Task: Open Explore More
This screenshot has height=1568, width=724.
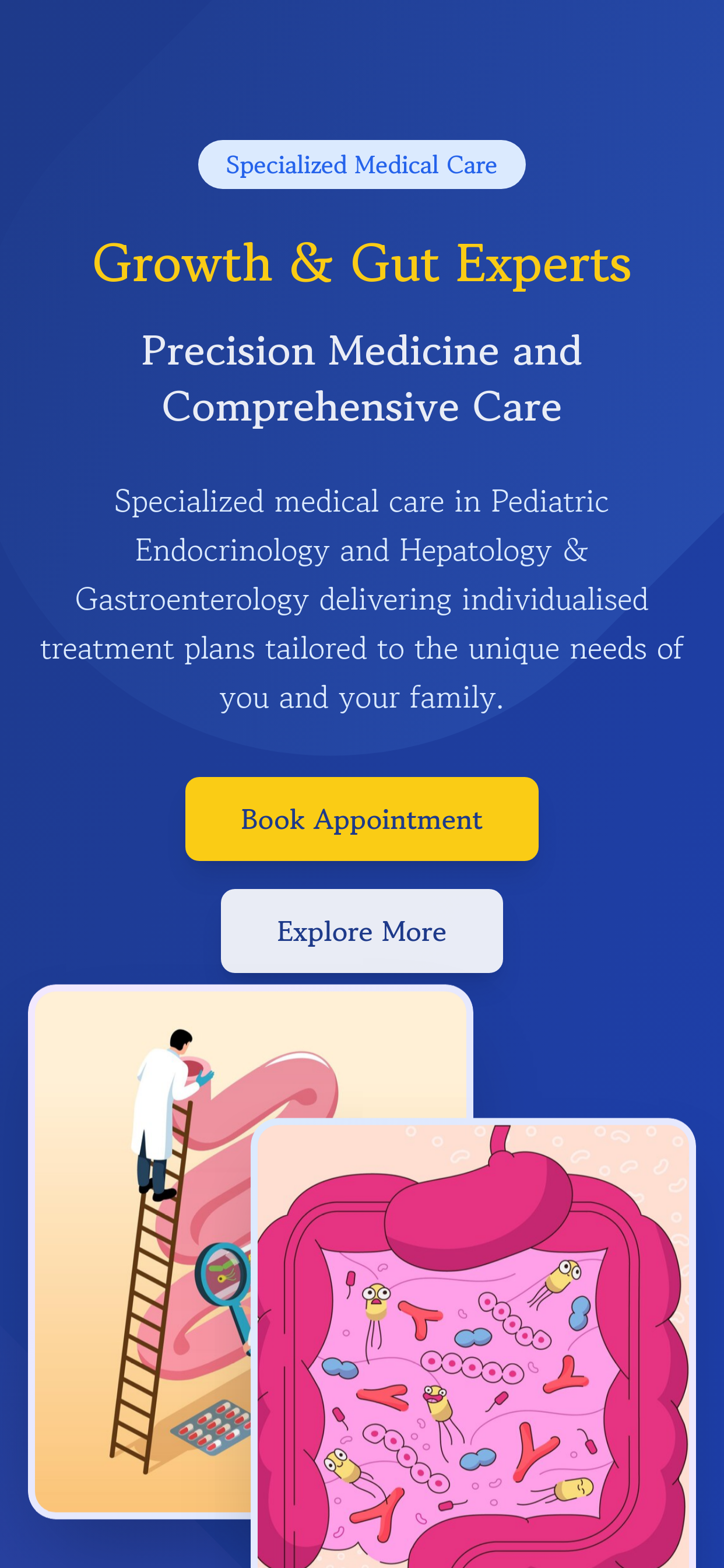Action: (x=361, y=930)
